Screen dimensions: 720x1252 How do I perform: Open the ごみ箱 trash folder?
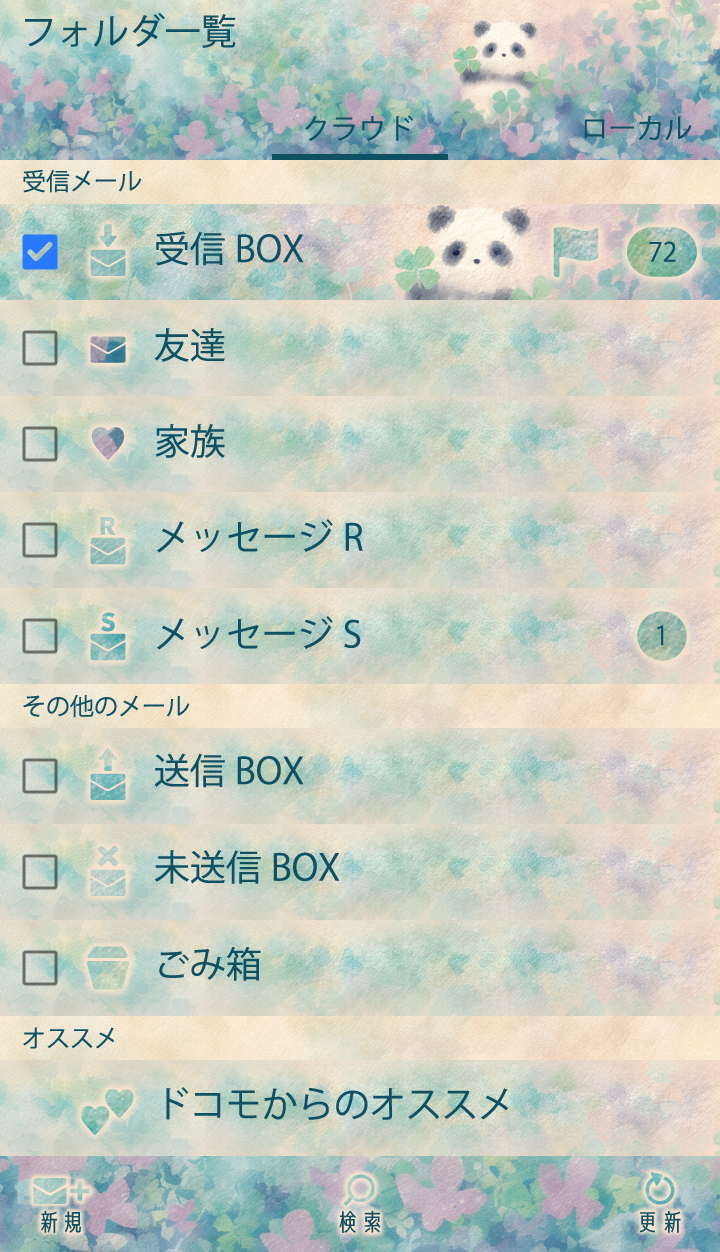coord(209,966)
